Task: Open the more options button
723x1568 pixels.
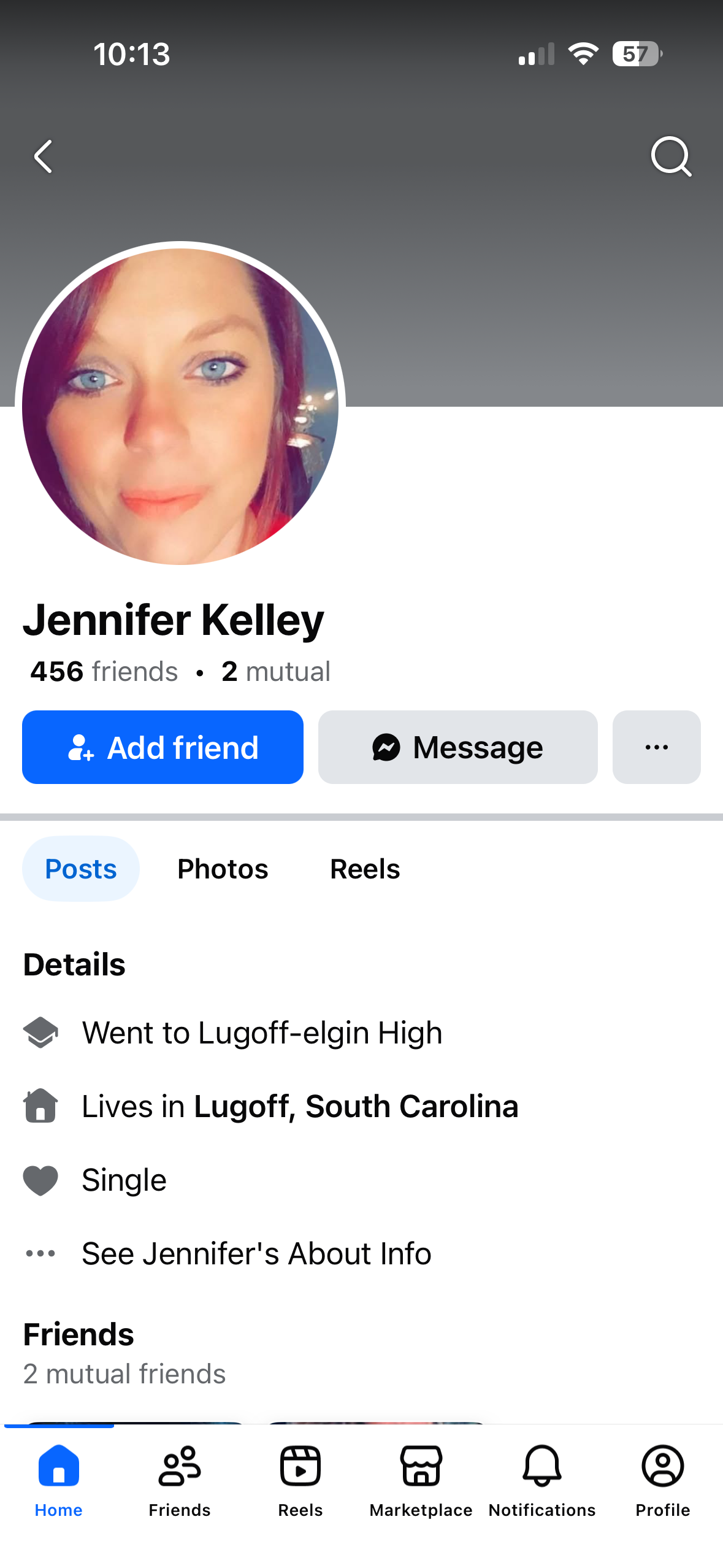Action: point(656,747)
